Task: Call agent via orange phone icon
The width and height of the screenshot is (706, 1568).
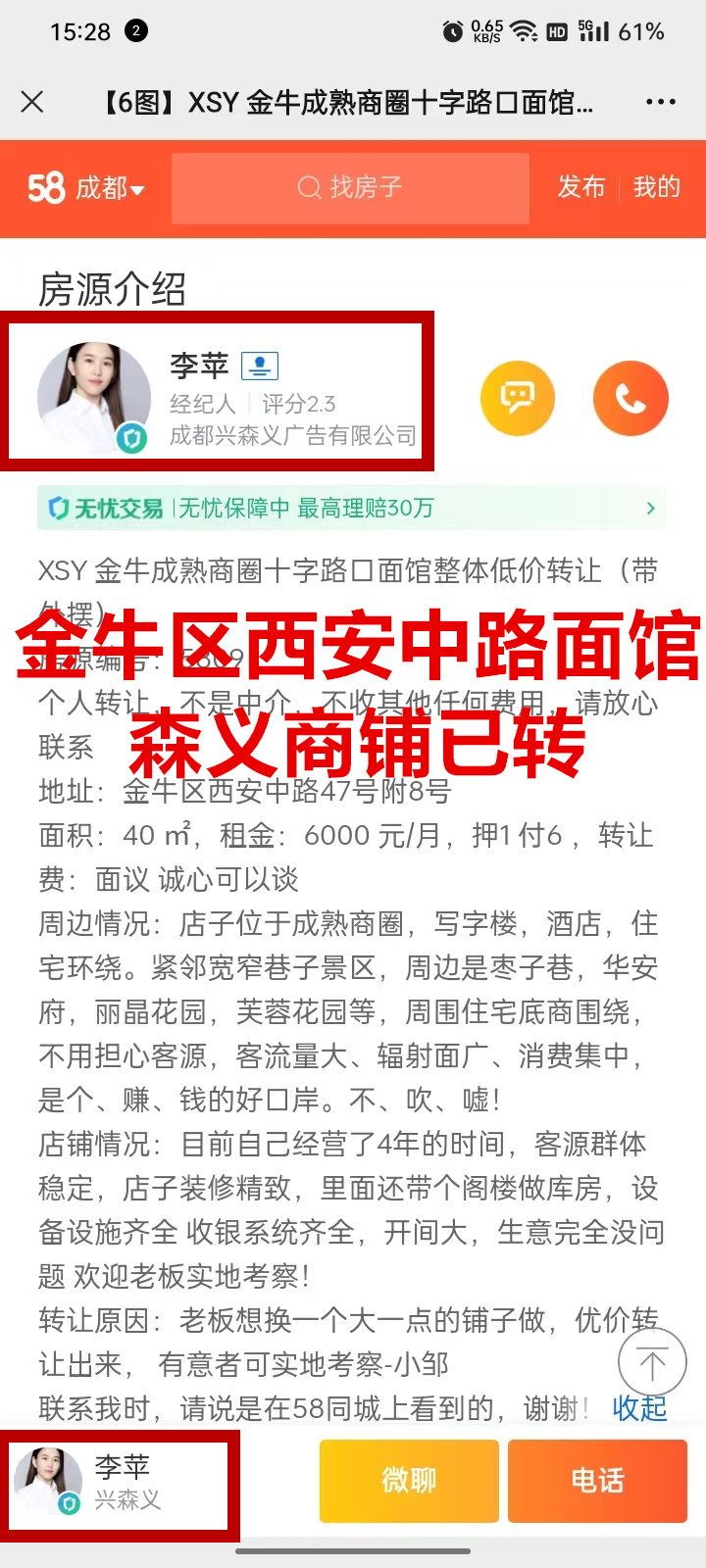Action: (630, 398)
